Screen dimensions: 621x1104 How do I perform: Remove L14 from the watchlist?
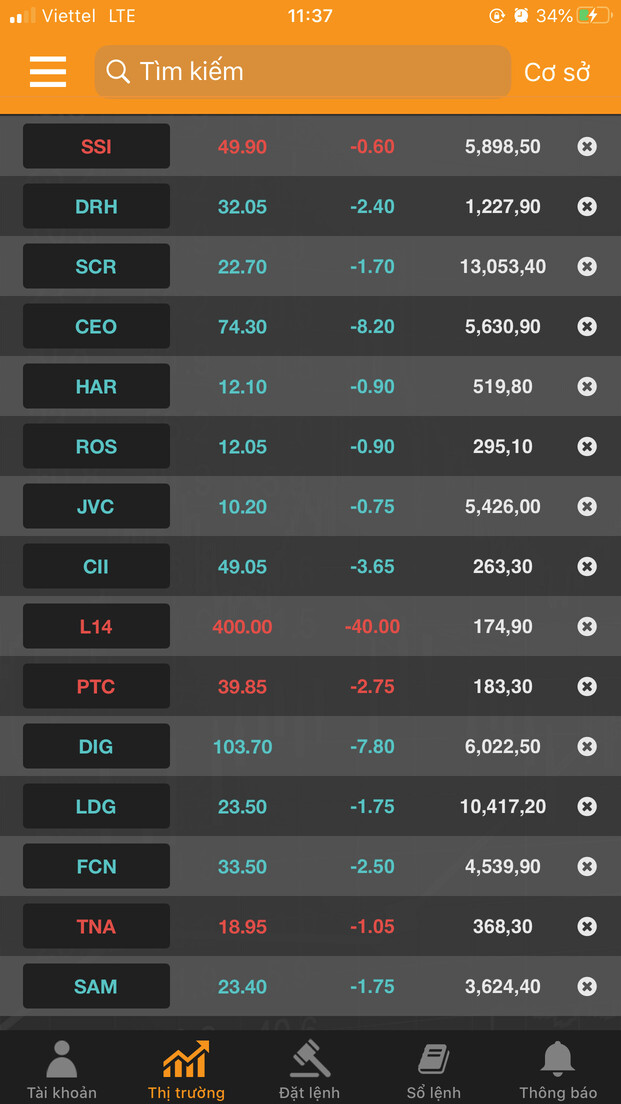coord(587,627)
